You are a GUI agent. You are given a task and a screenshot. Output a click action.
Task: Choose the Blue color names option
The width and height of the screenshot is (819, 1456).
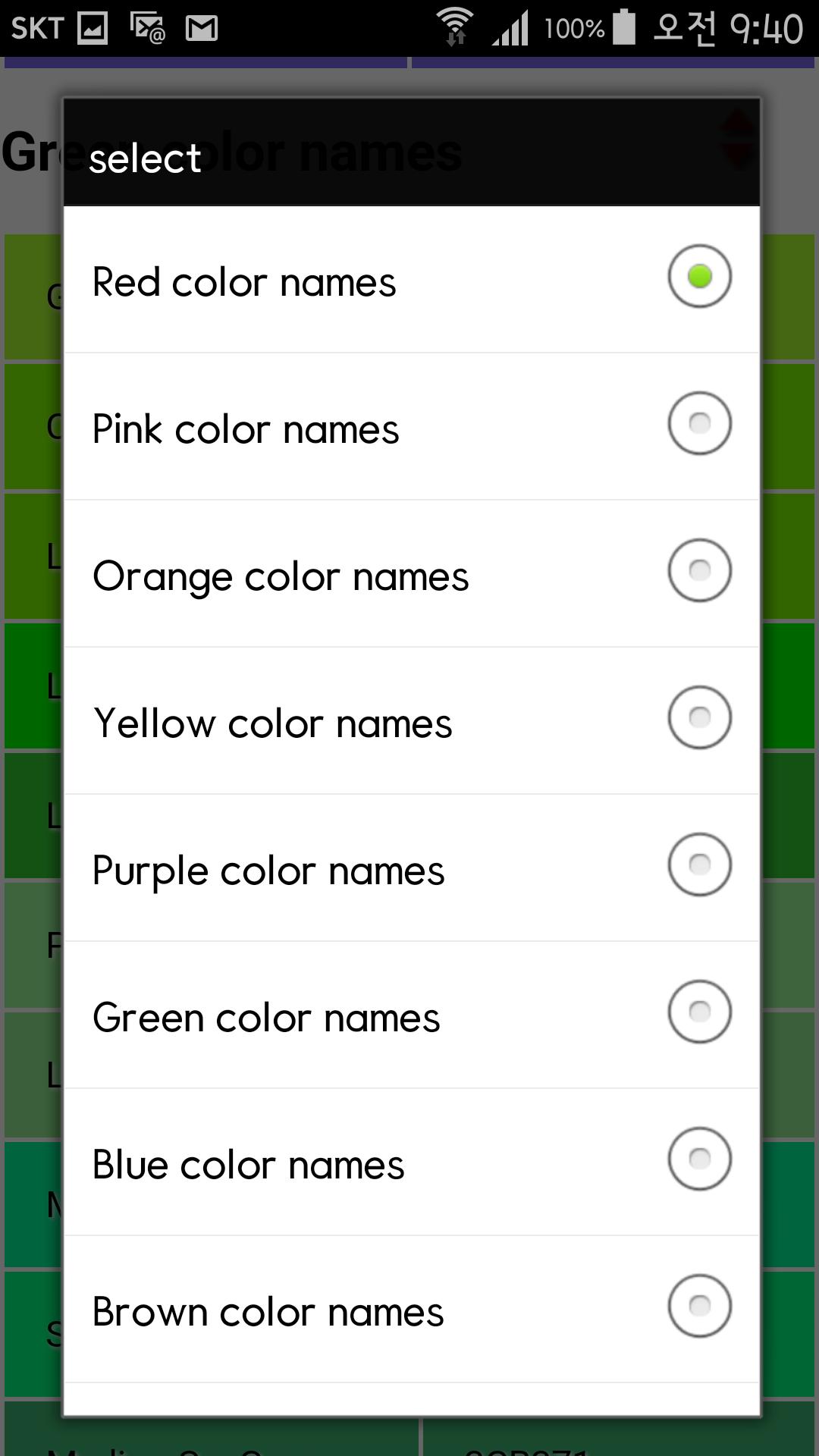tap(698, 1159)
